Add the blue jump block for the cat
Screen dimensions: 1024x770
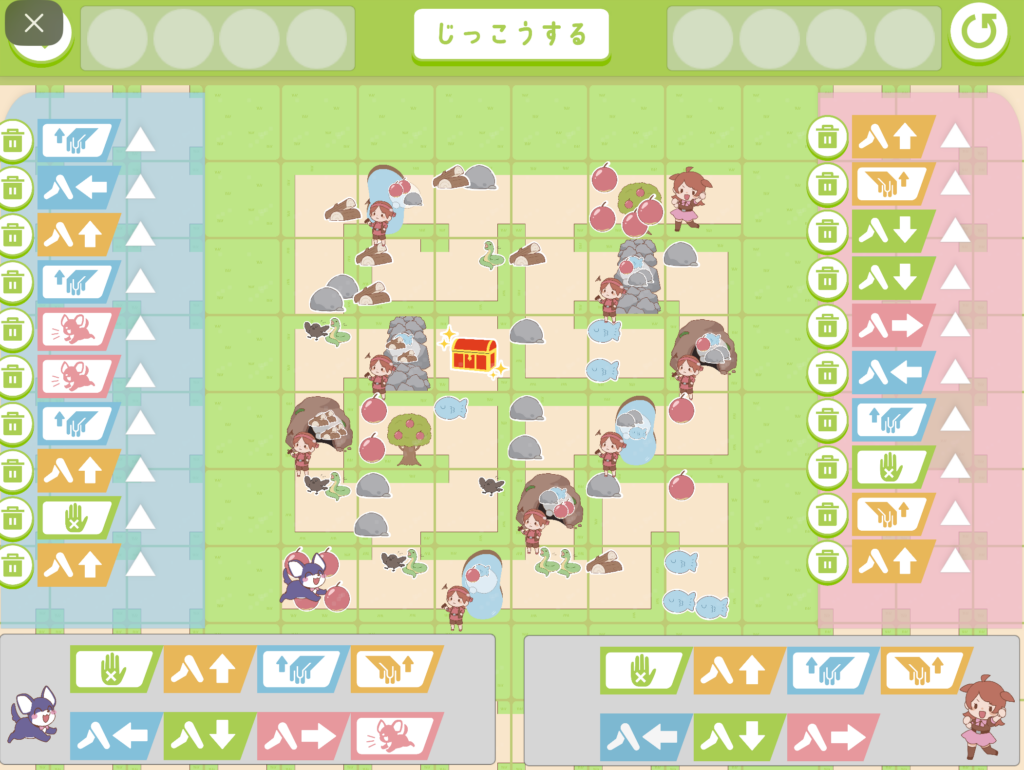pyautogui.click(x=302, y=670)
